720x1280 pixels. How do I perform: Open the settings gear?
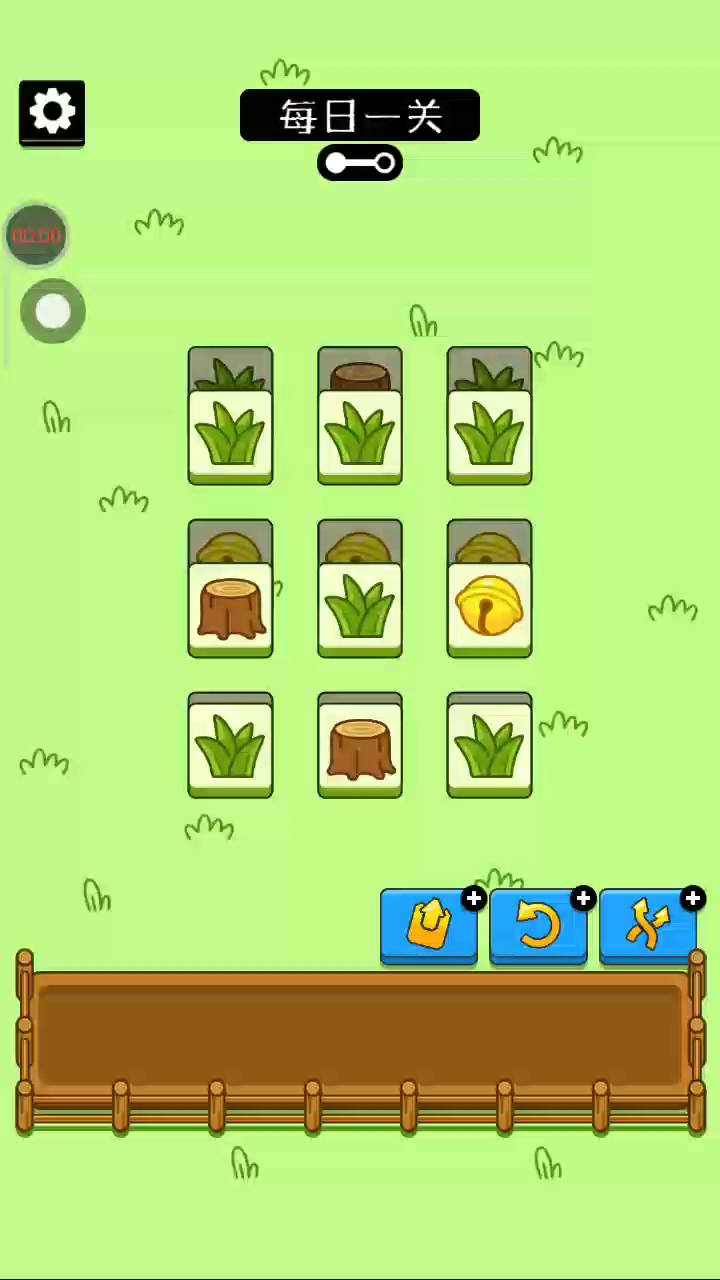coord(52,112)
